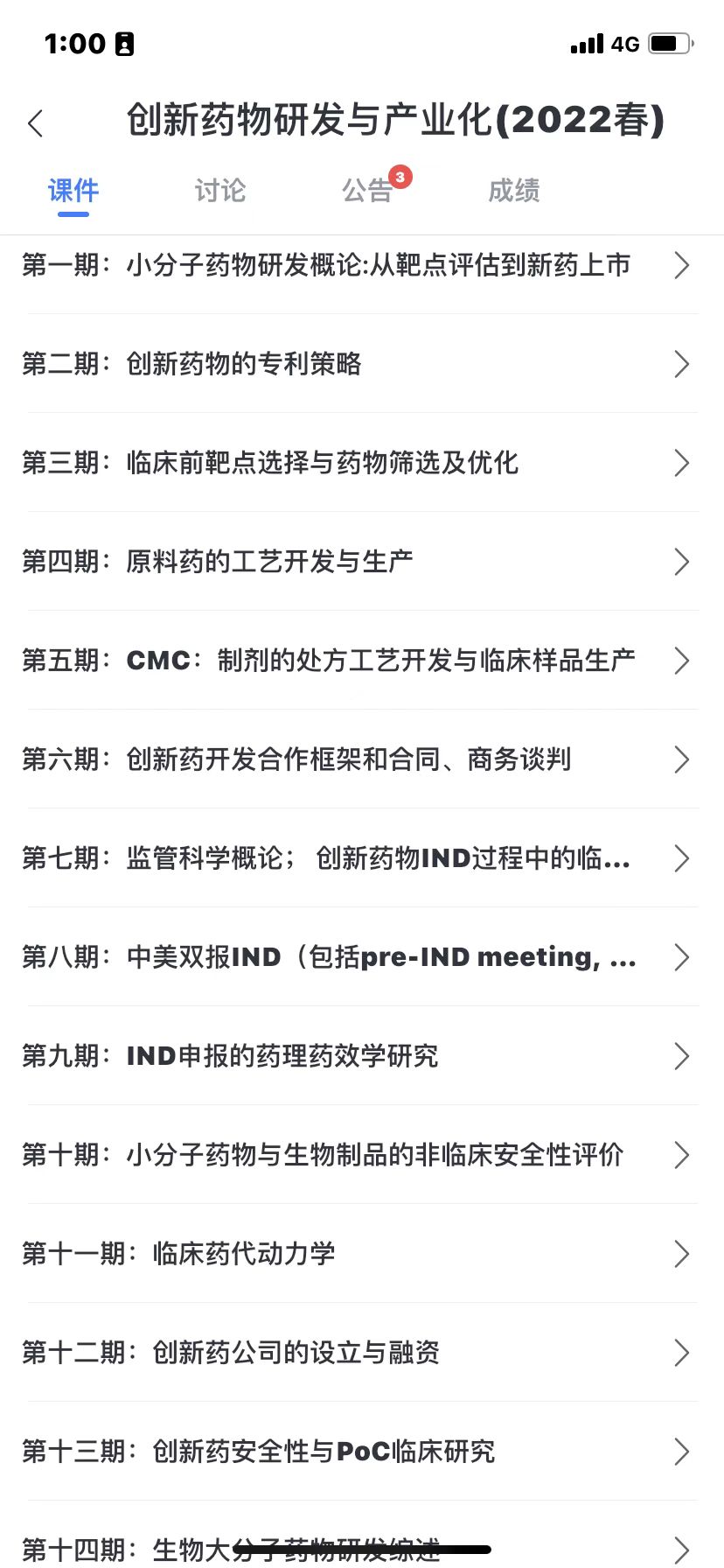Open 第七期 监管科学概论
This screenshot has height=1568, width=724.
[362, 857]
